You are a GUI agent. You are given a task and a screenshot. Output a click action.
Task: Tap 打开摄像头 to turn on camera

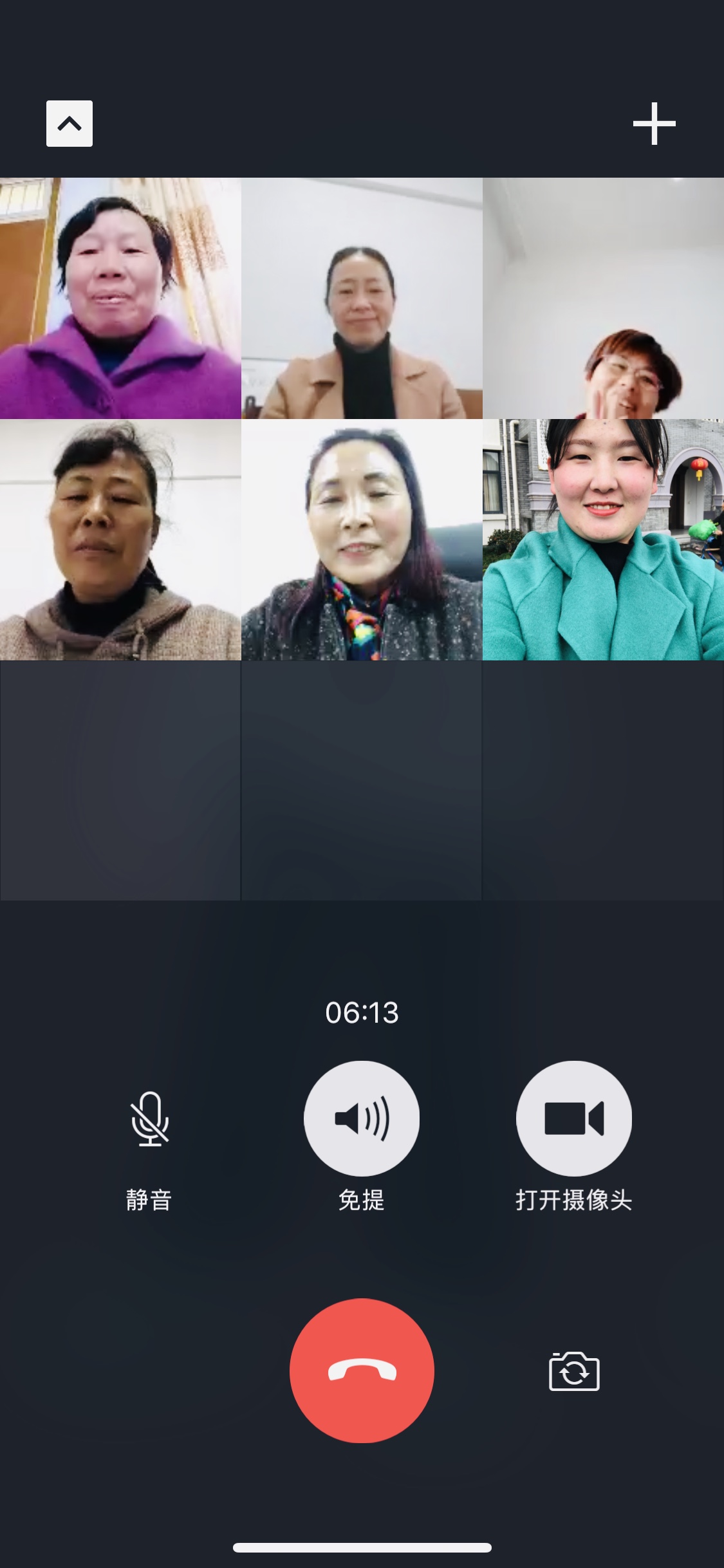573,1119
